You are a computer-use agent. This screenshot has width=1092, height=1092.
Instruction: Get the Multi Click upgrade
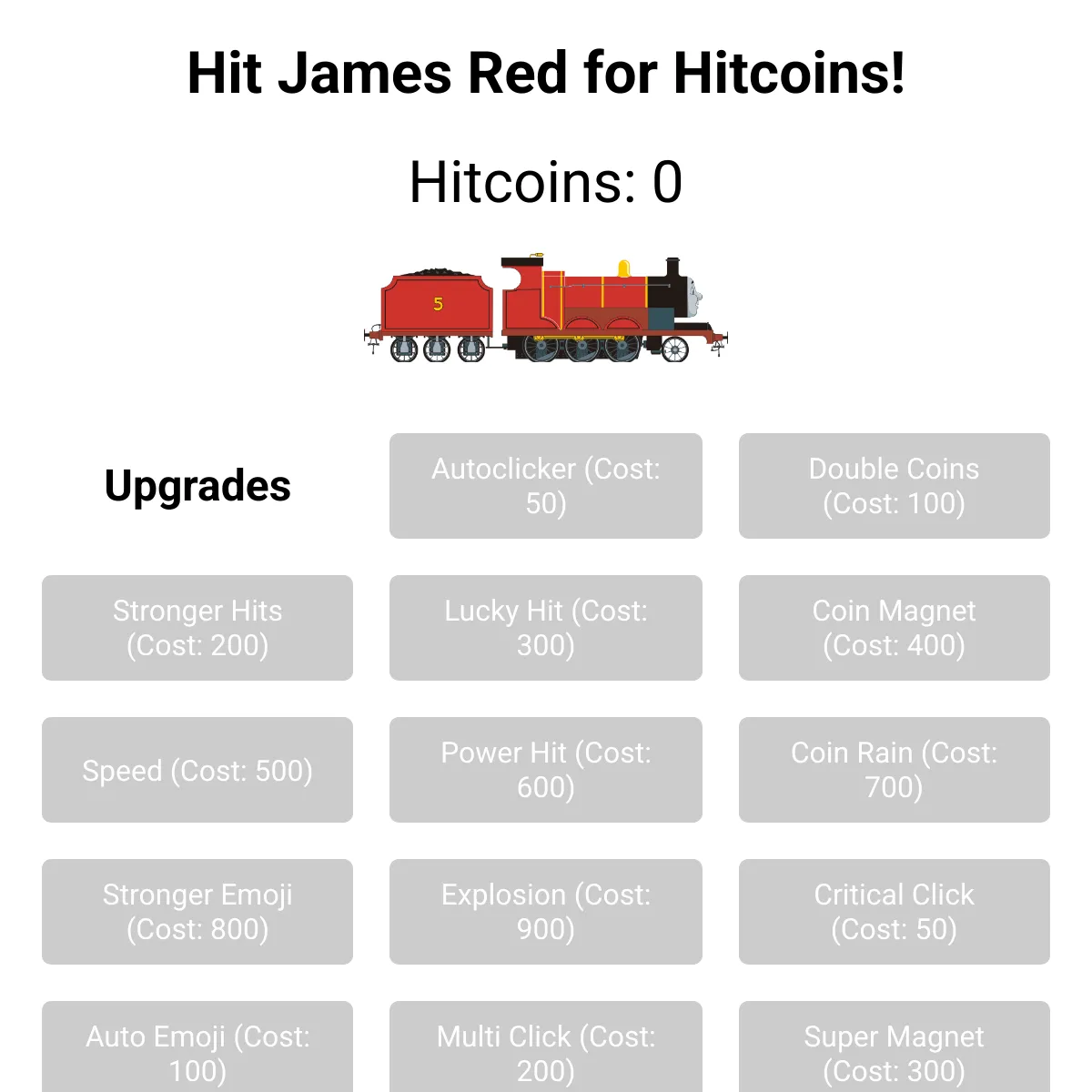pyautogui.click(x=546, y=1048)
